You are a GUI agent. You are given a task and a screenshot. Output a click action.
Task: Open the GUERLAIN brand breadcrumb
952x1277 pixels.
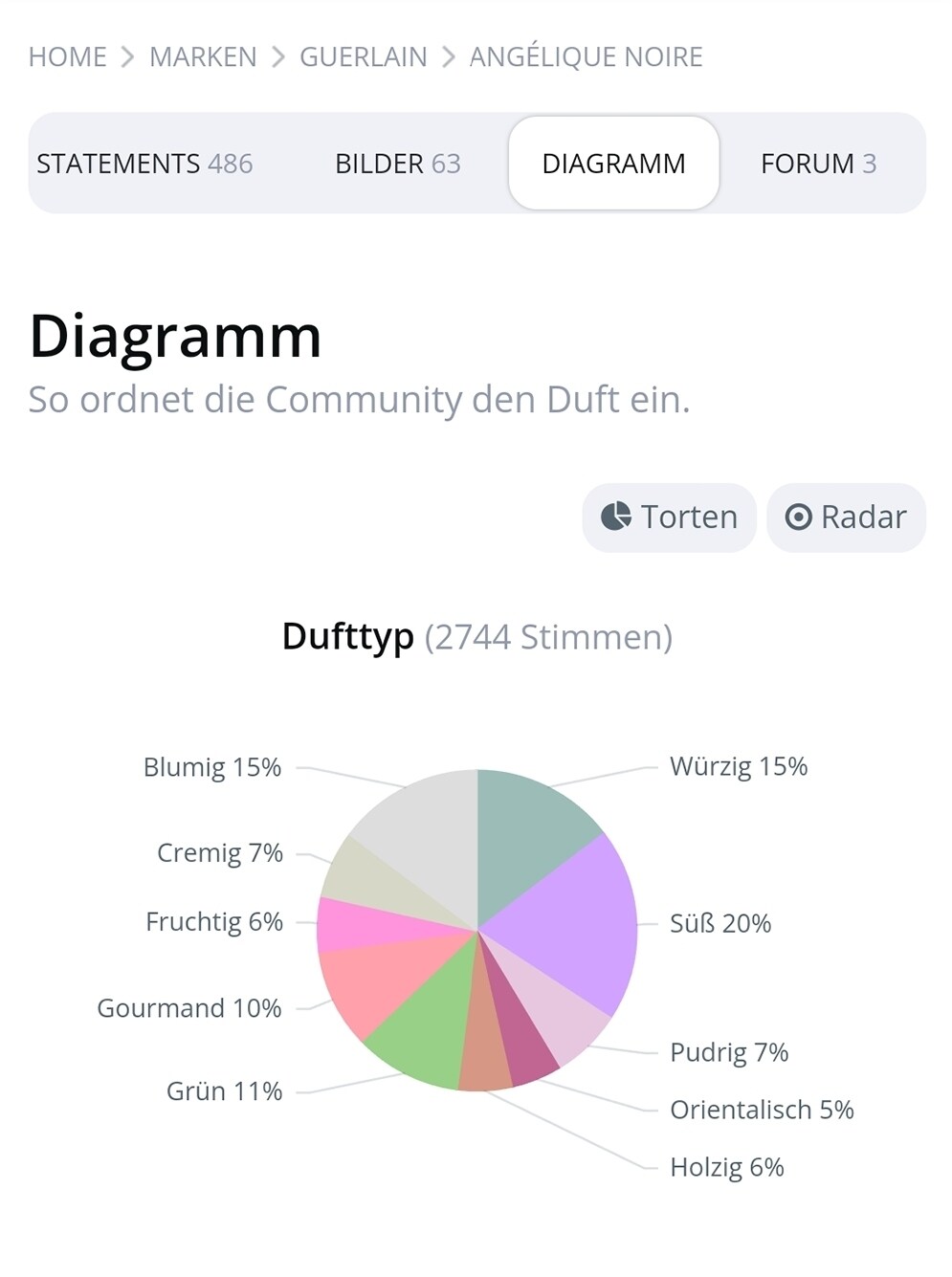[363, 57]
